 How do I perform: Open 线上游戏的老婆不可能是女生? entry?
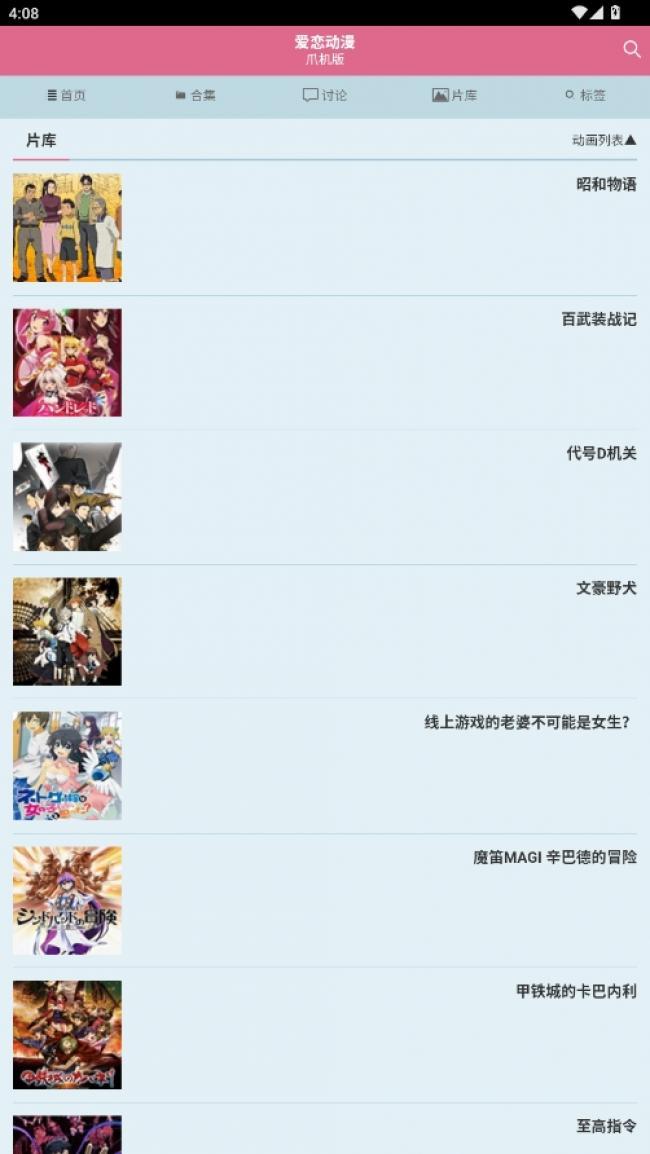(x=325, y=765)
